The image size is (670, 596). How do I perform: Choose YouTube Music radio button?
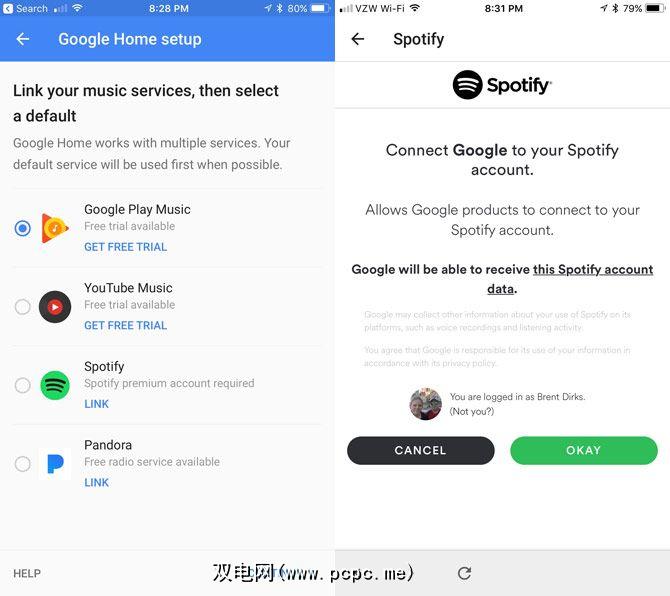[x=22, y=307]
